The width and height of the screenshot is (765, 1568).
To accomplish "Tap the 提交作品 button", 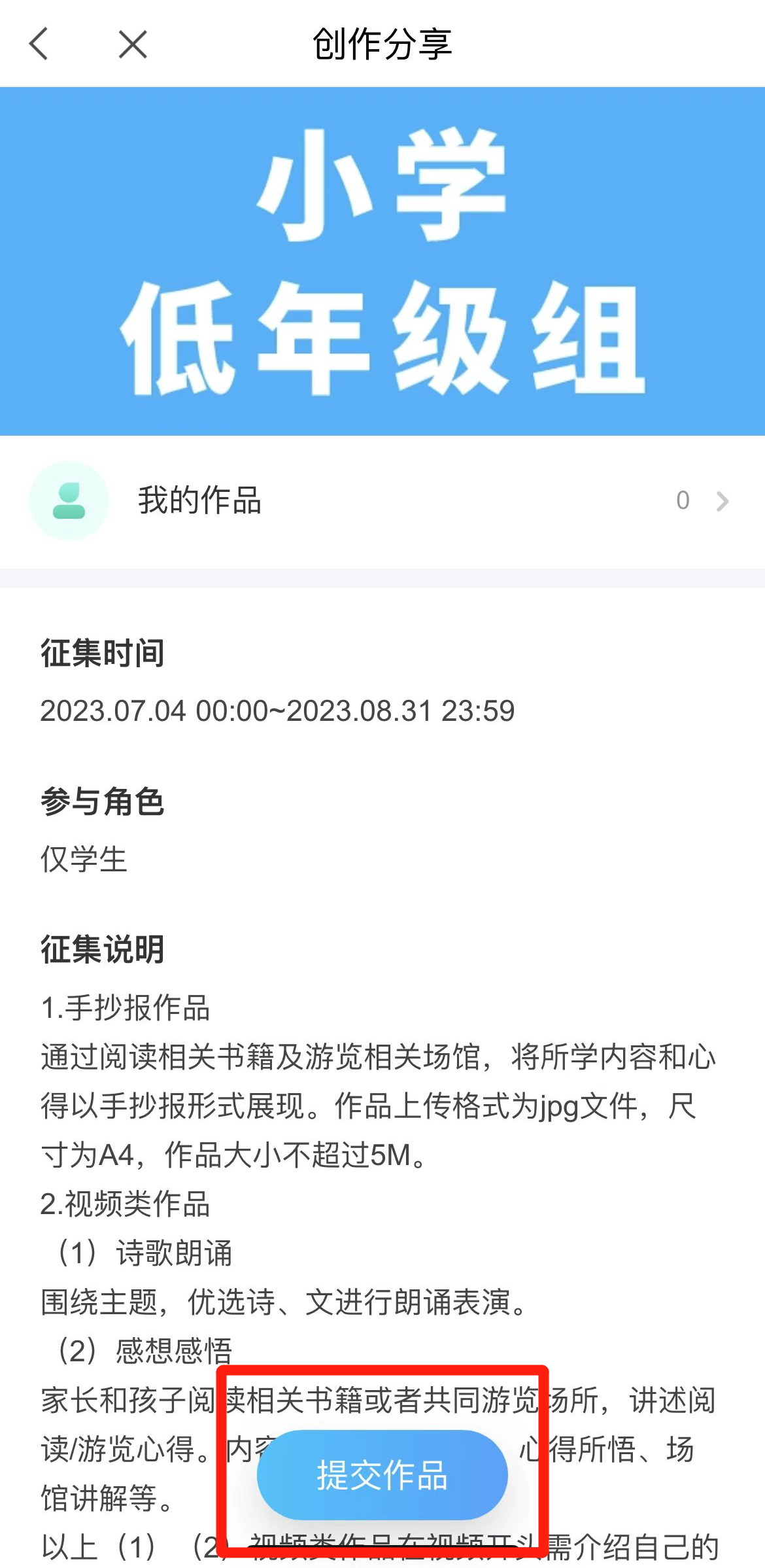I will [382, 1474].
